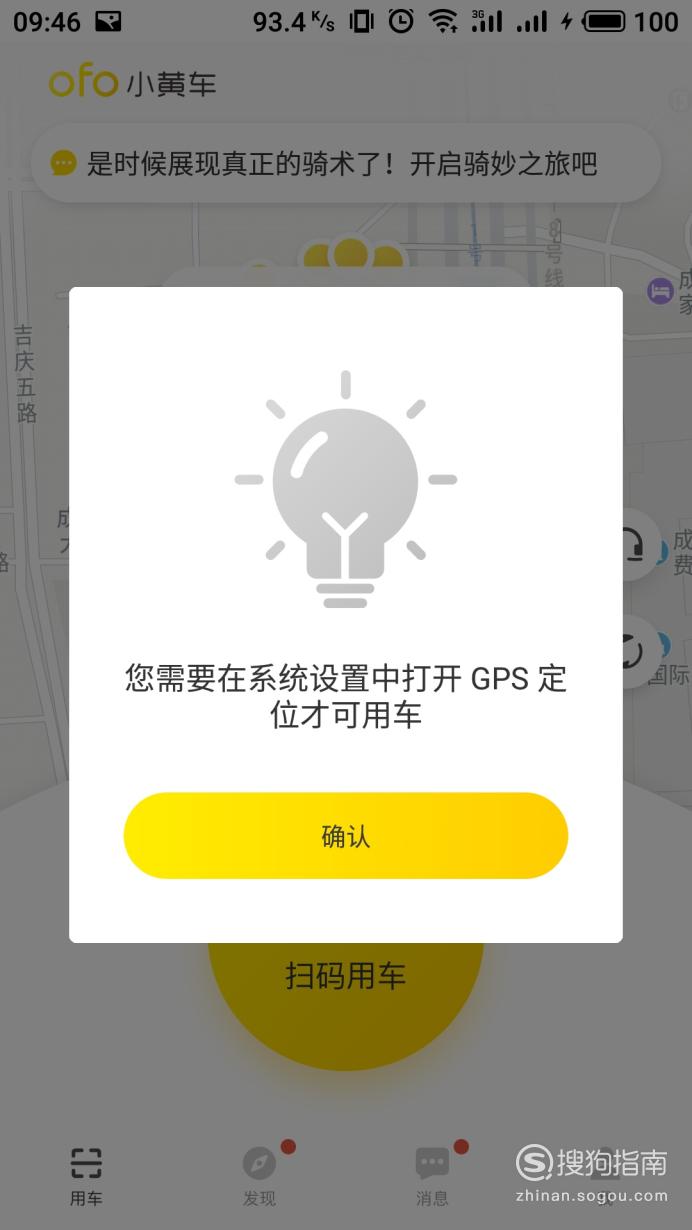Switch to the 用车 tab

coord(86,1176)
